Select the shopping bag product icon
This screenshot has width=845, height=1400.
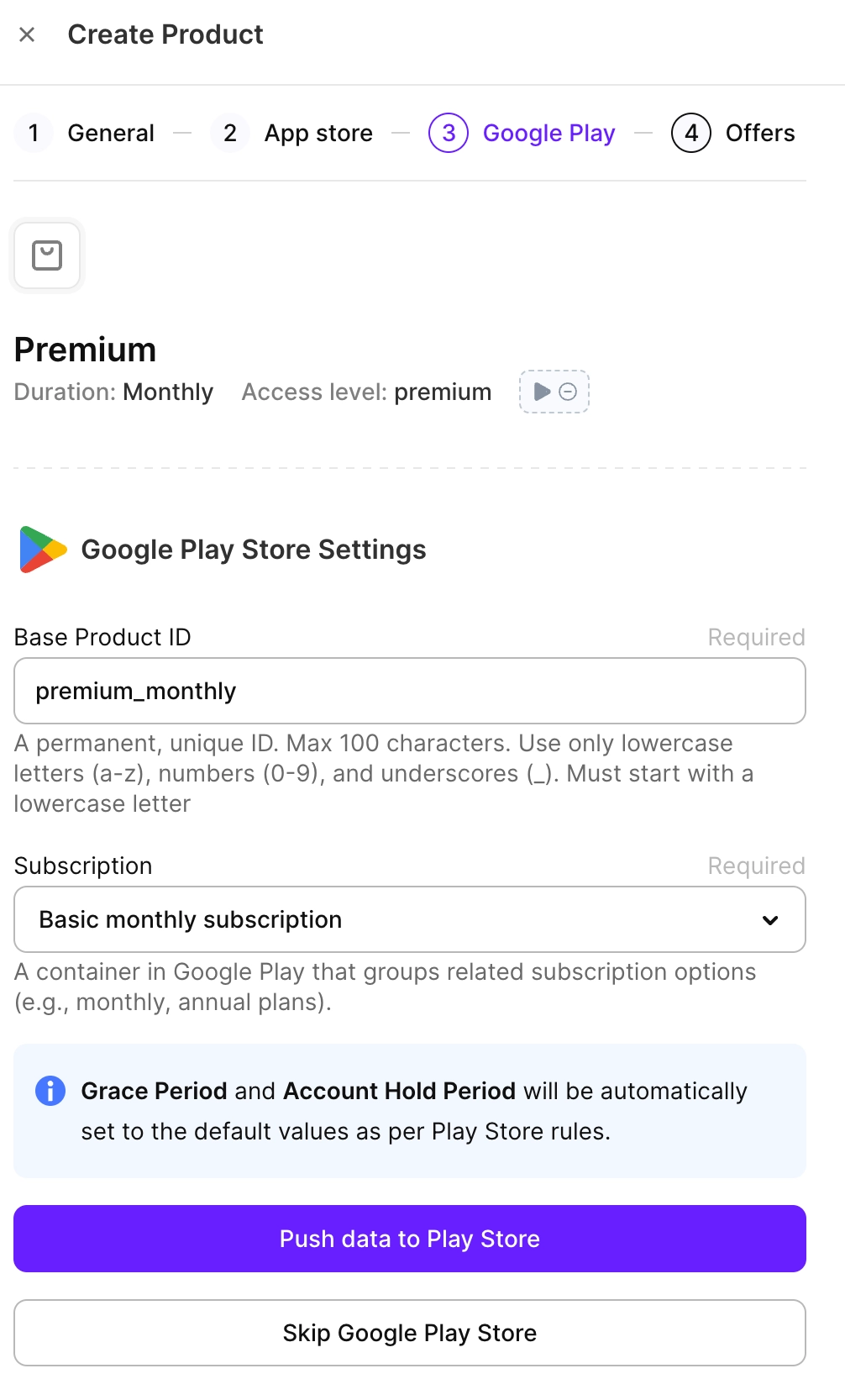click(x=46, y=255)
